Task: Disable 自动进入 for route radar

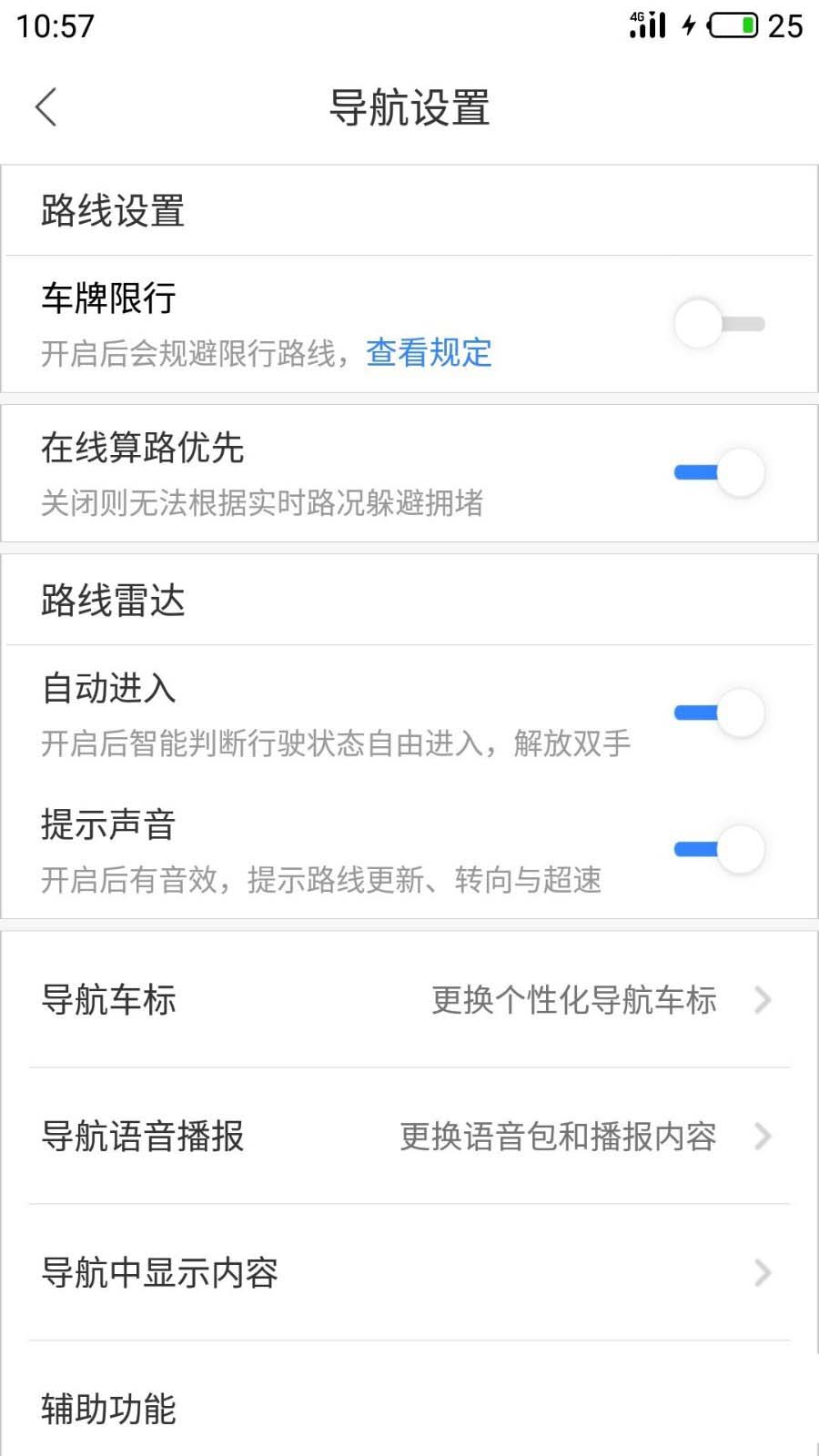Action: point(719,713)
